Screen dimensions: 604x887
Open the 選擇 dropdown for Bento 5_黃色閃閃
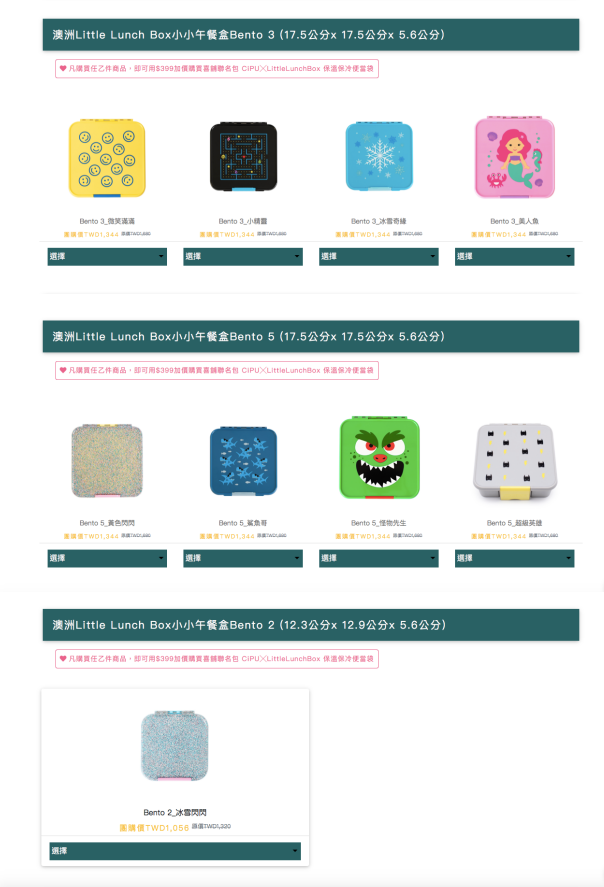[x=107, y=558]
